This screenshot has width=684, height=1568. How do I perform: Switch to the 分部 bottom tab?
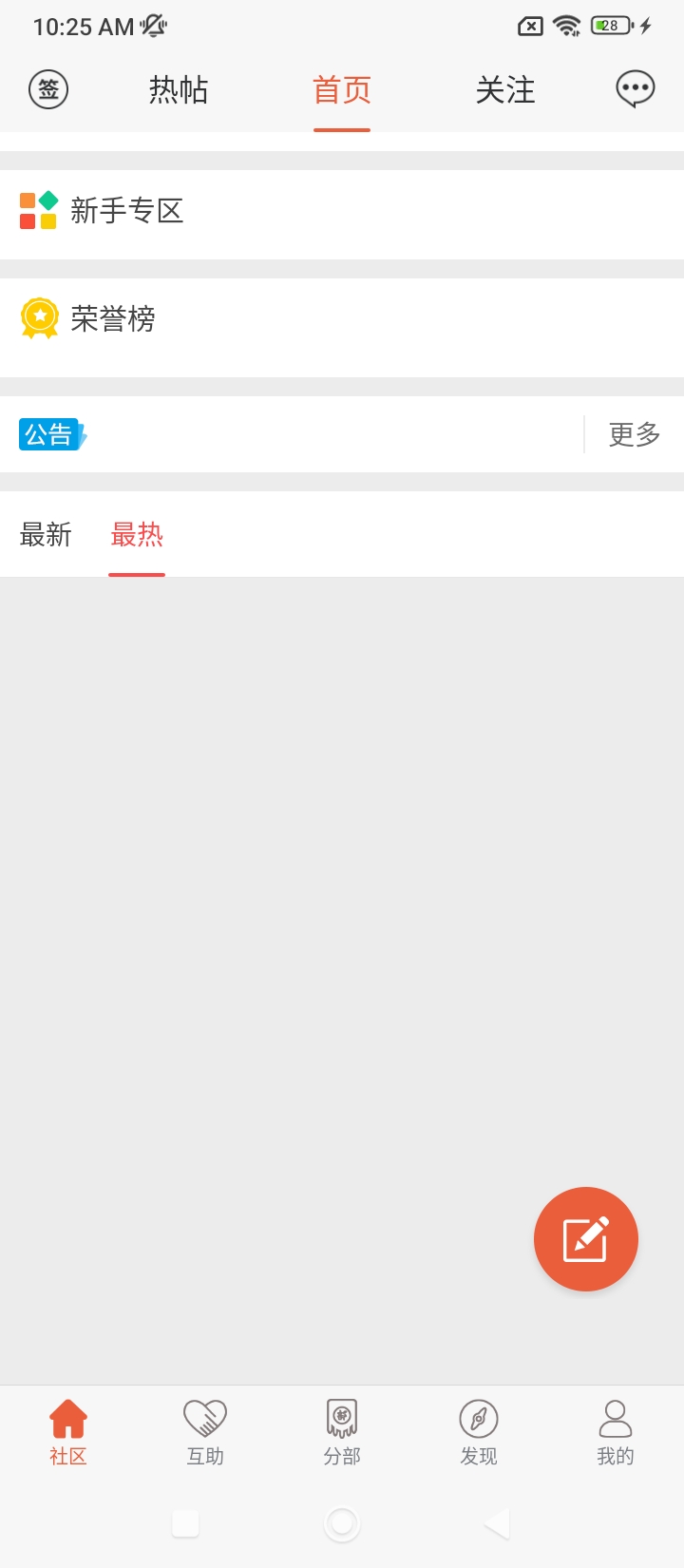[x=342, y=1432]
